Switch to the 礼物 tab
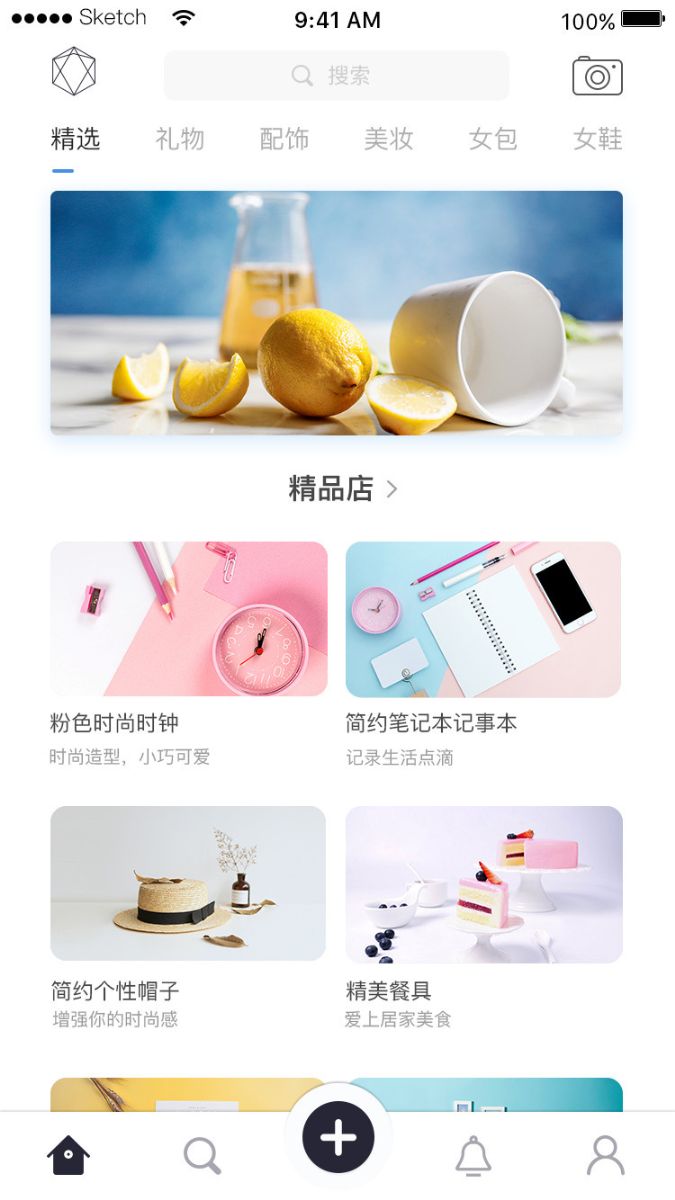Screen dimensions: 675x1200 pyautogui.click(x=180, y=139)
